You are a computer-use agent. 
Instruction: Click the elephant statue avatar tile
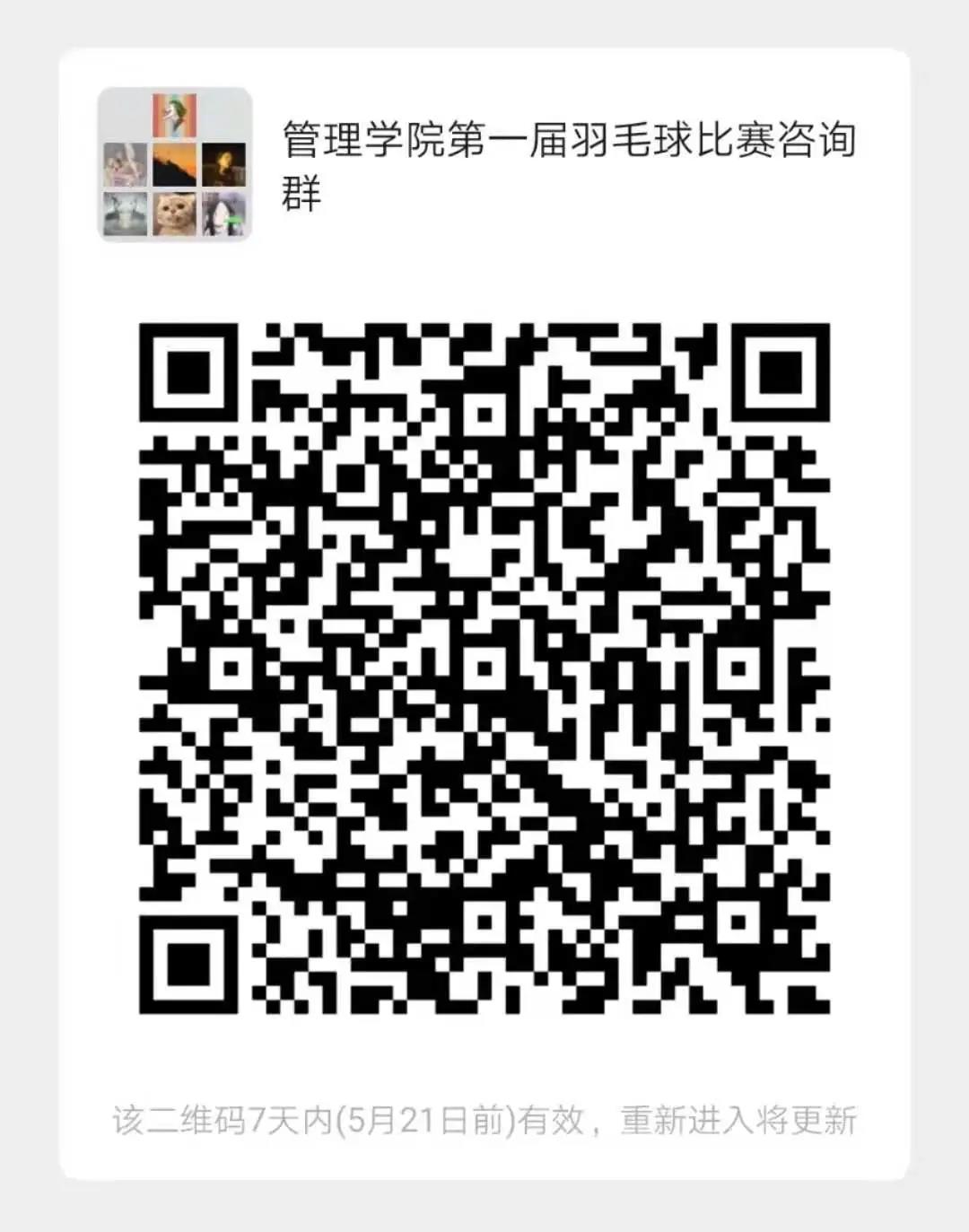click(x=126, y=214)
